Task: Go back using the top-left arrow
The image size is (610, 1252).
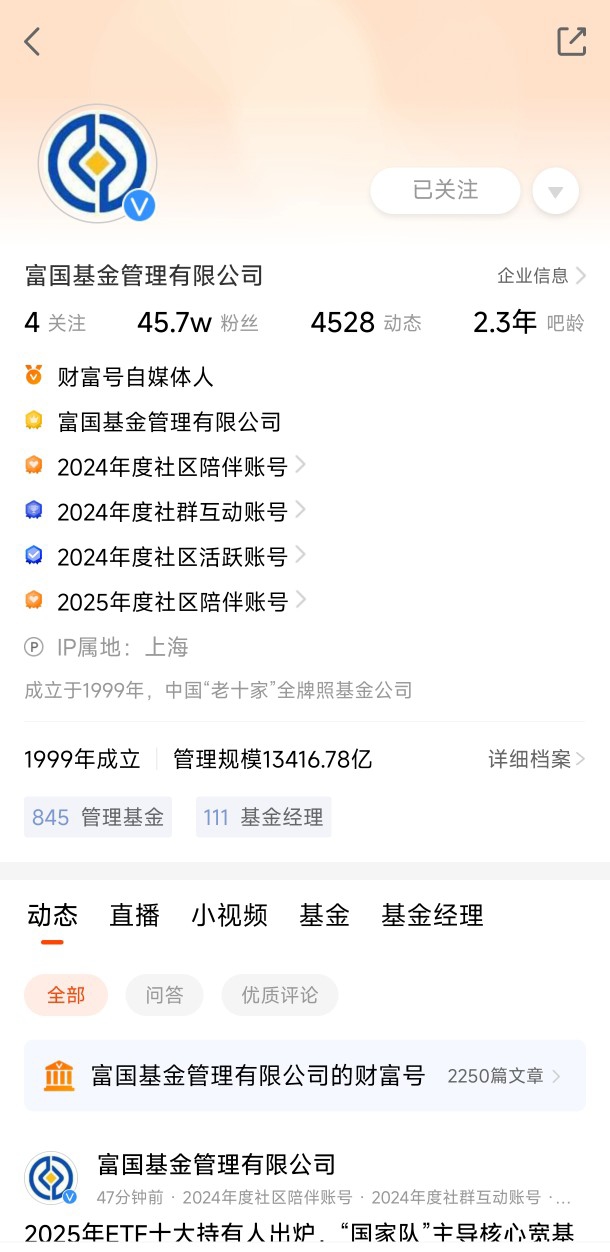Action: pyautogui.click(x=33, y=42)
